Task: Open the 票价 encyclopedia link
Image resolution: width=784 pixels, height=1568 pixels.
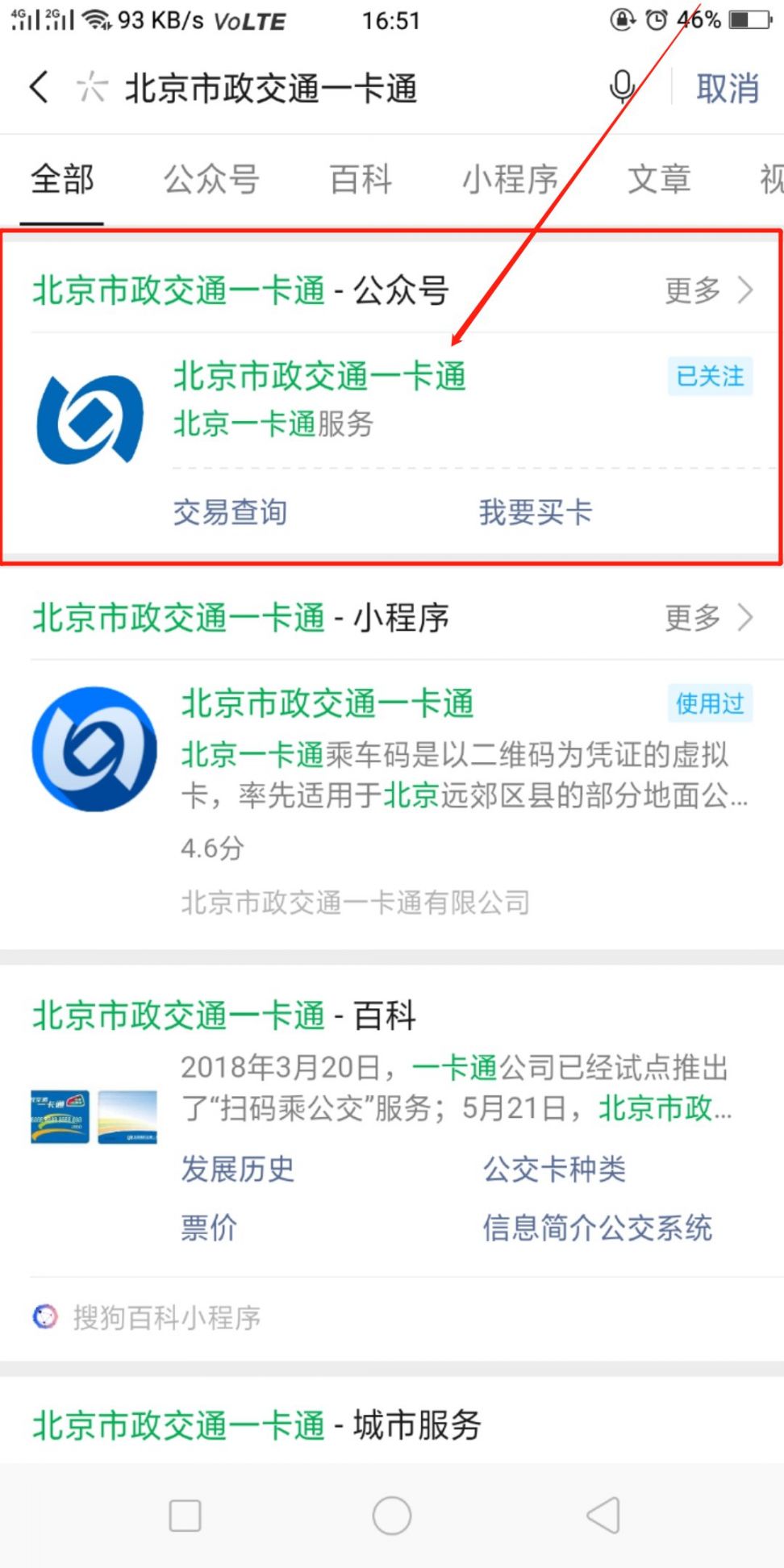Action: point(208,1228)
